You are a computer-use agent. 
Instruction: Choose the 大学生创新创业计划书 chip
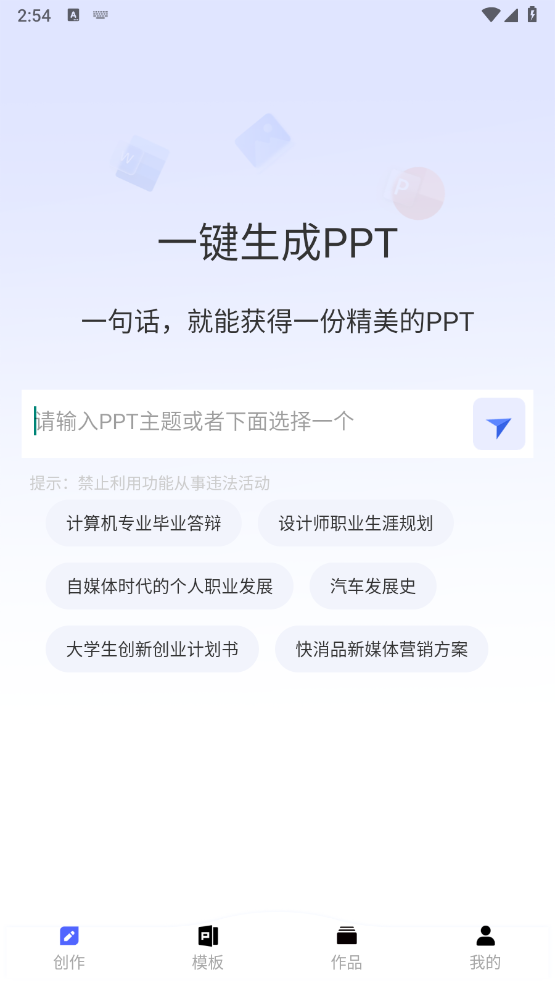[152, 649]
